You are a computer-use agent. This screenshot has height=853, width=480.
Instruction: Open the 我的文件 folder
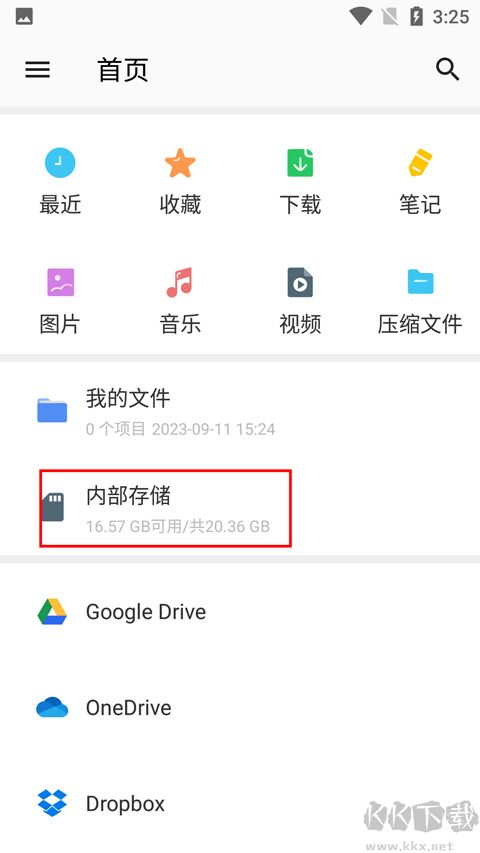click(x=240, y=411)
